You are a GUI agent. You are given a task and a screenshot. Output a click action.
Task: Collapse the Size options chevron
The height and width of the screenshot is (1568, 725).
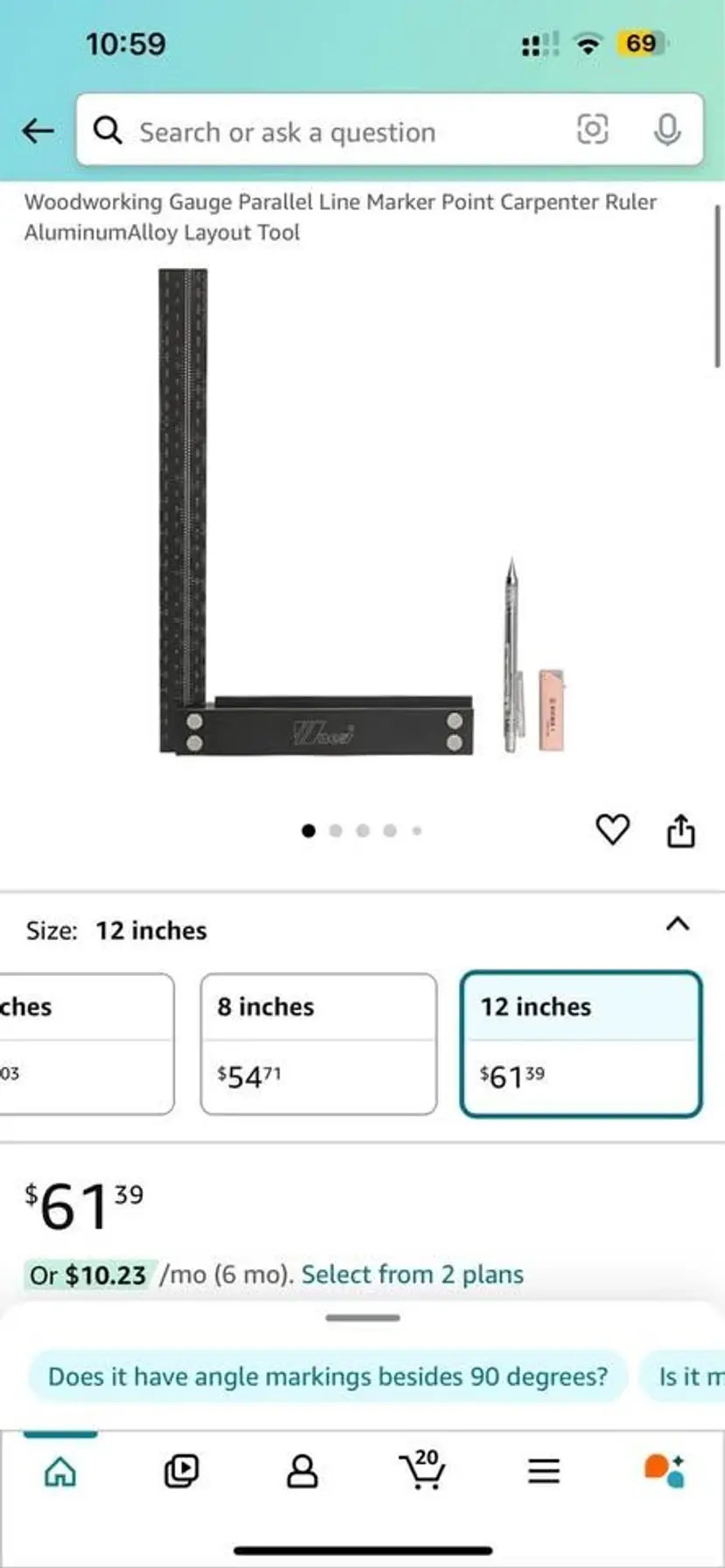678,924
